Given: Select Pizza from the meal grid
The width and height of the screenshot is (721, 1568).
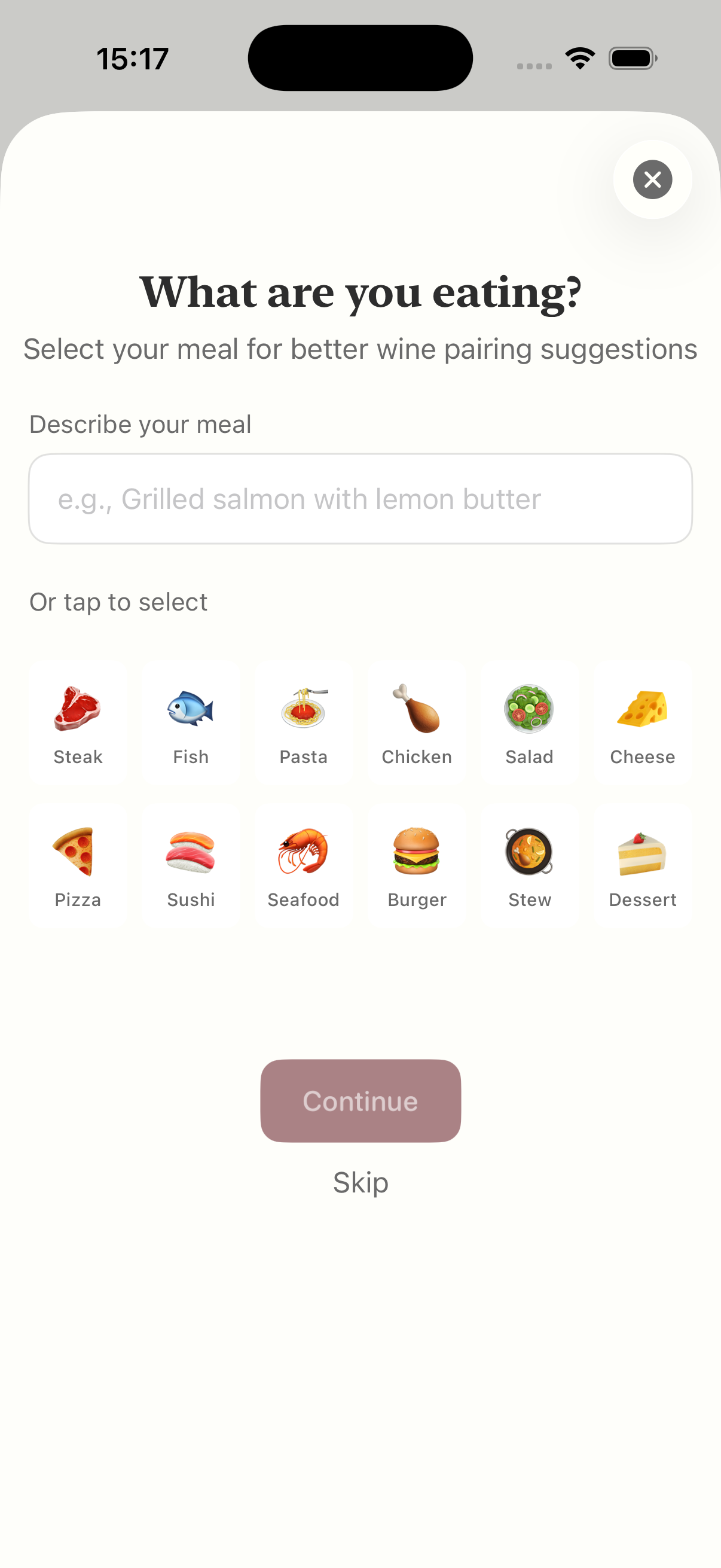Looking at the screenshot, I should click(78, 865).
